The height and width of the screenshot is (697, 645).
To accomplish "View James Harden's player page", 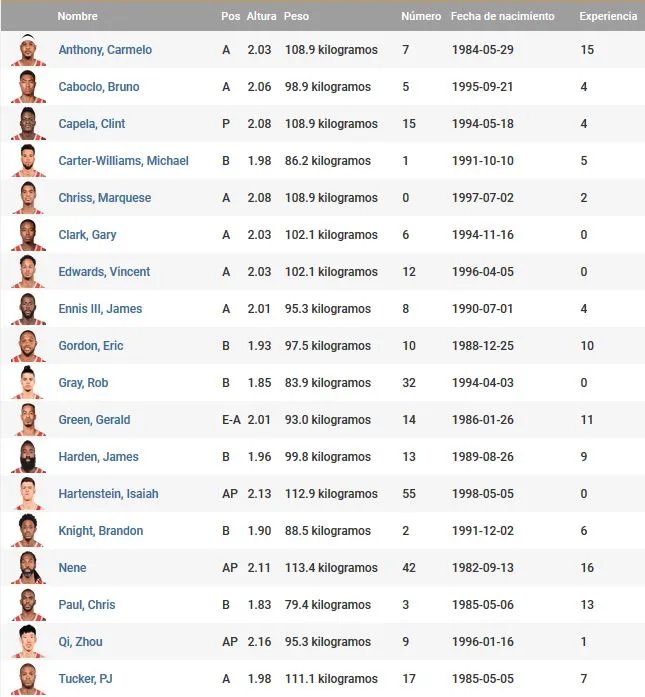I will [99, 457].
